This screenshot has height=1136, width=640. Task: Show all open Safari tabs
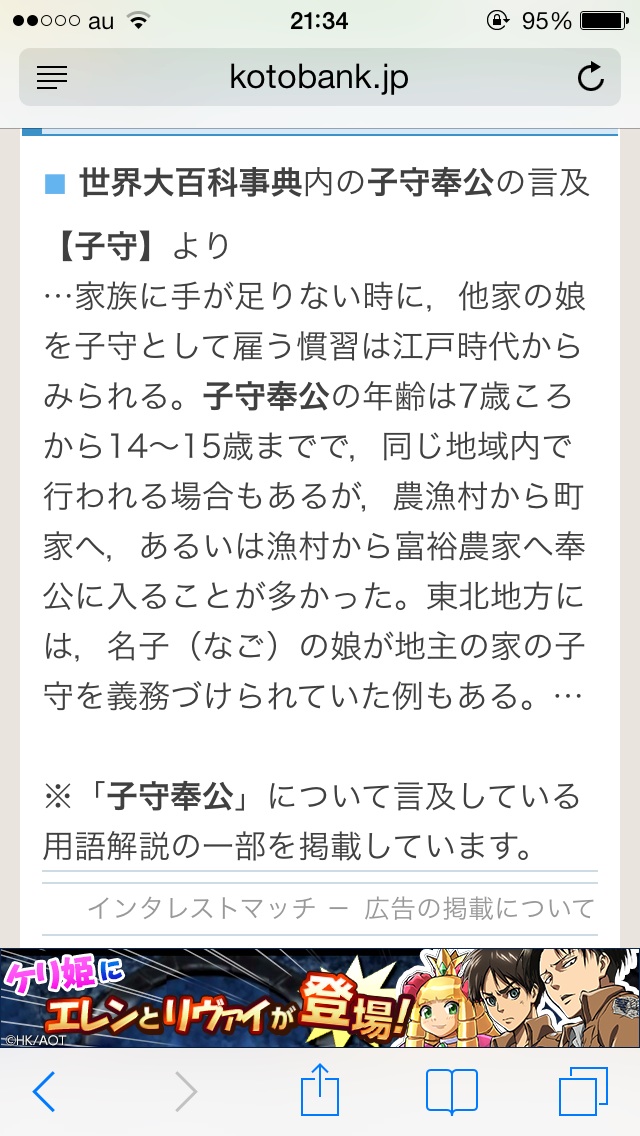pos(583,1091)
